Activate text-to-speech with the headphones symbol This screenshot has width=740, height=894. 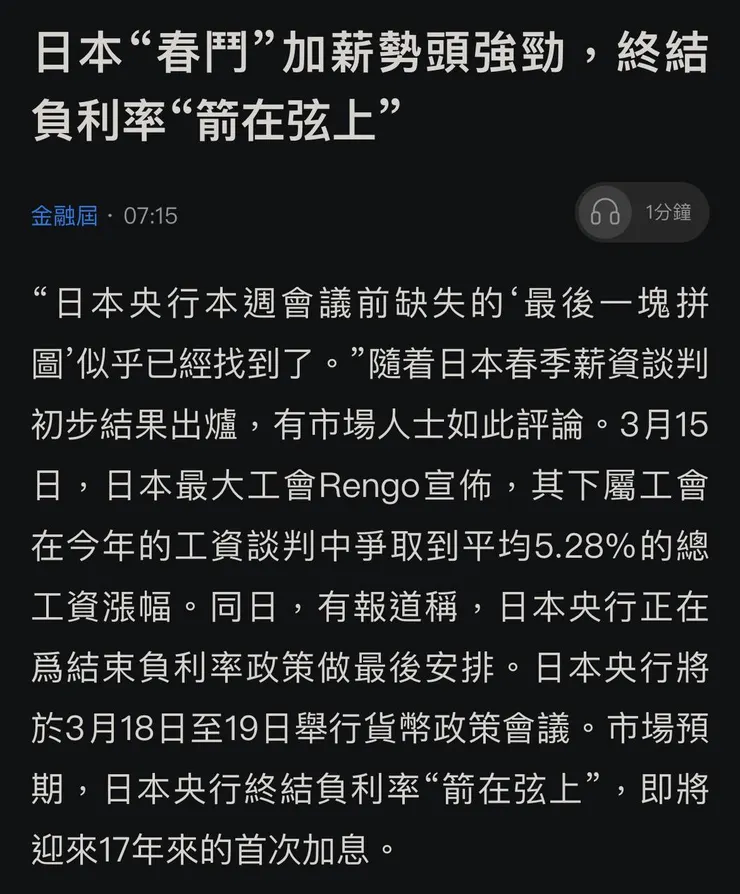tap(604, 210)
